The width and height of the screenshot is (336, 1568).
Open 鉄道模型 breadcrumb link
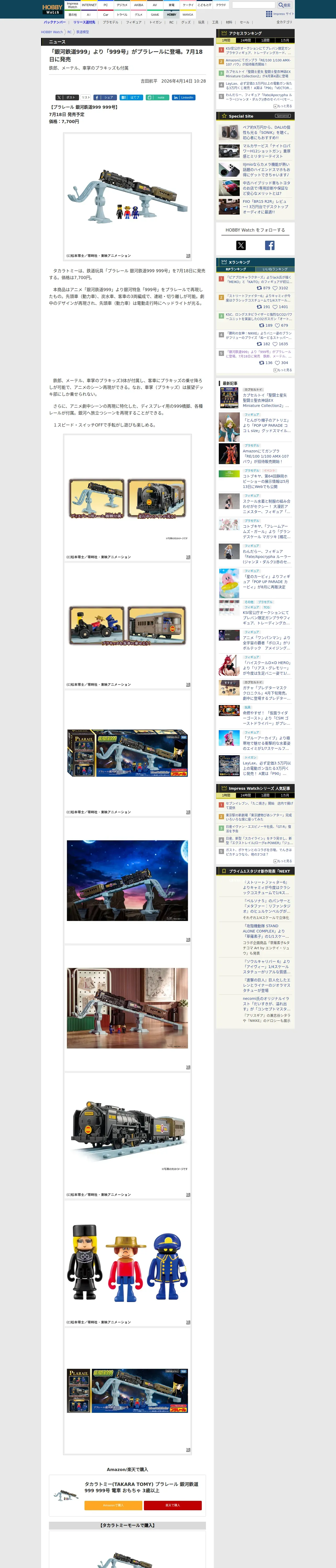[x=82, y=32]
